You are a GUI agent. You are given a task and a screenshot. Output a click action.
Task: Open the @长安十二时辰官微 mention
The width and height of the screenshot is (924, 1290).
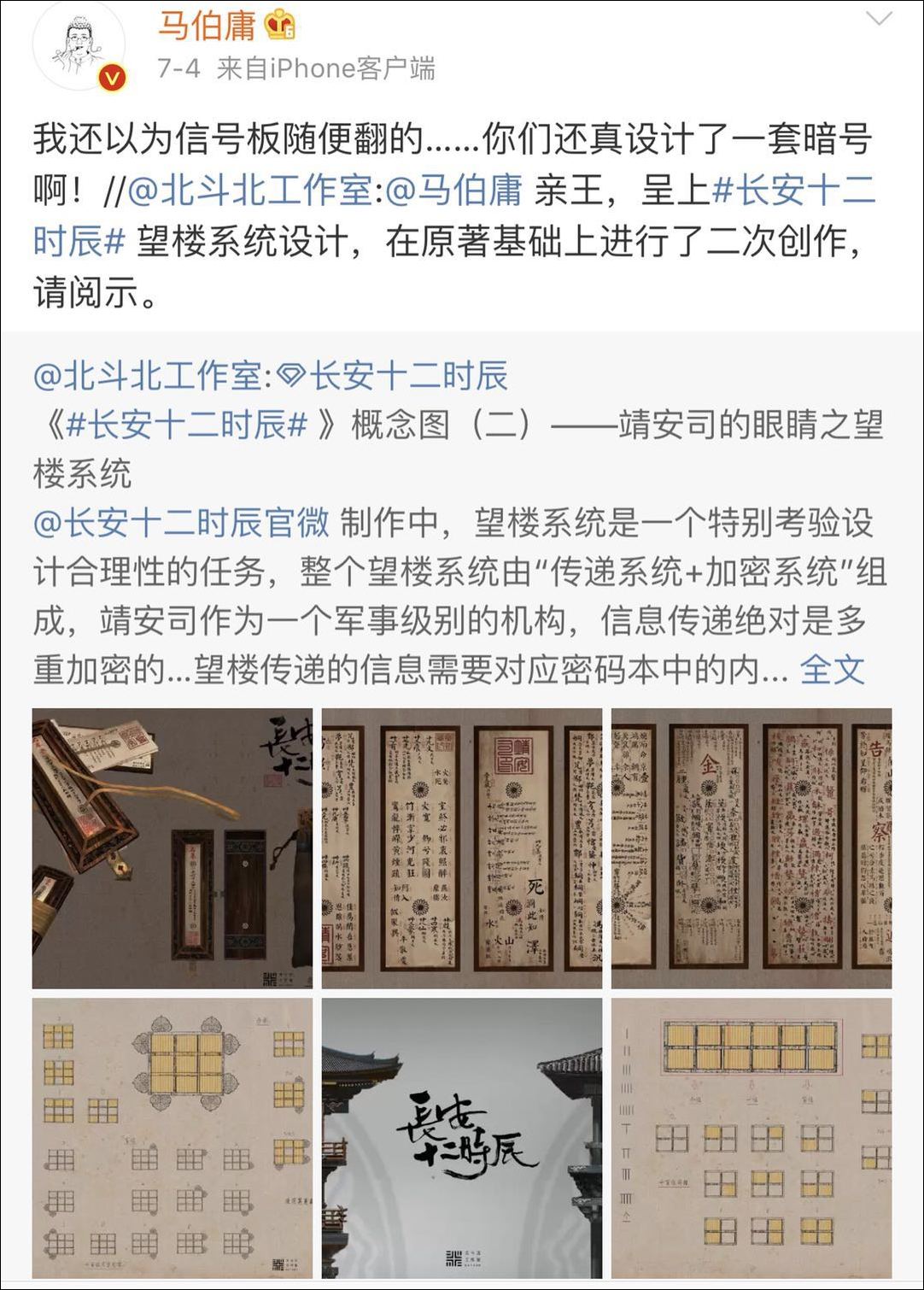point(181,523)
